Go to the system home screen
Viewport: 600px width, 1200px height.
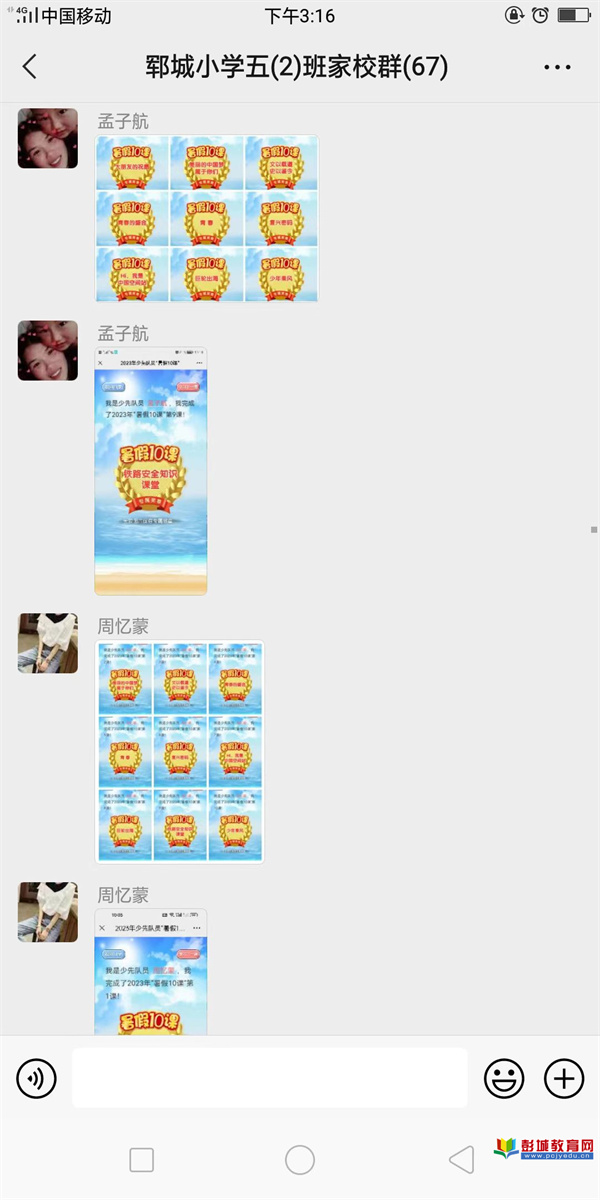pos(300,1160)
